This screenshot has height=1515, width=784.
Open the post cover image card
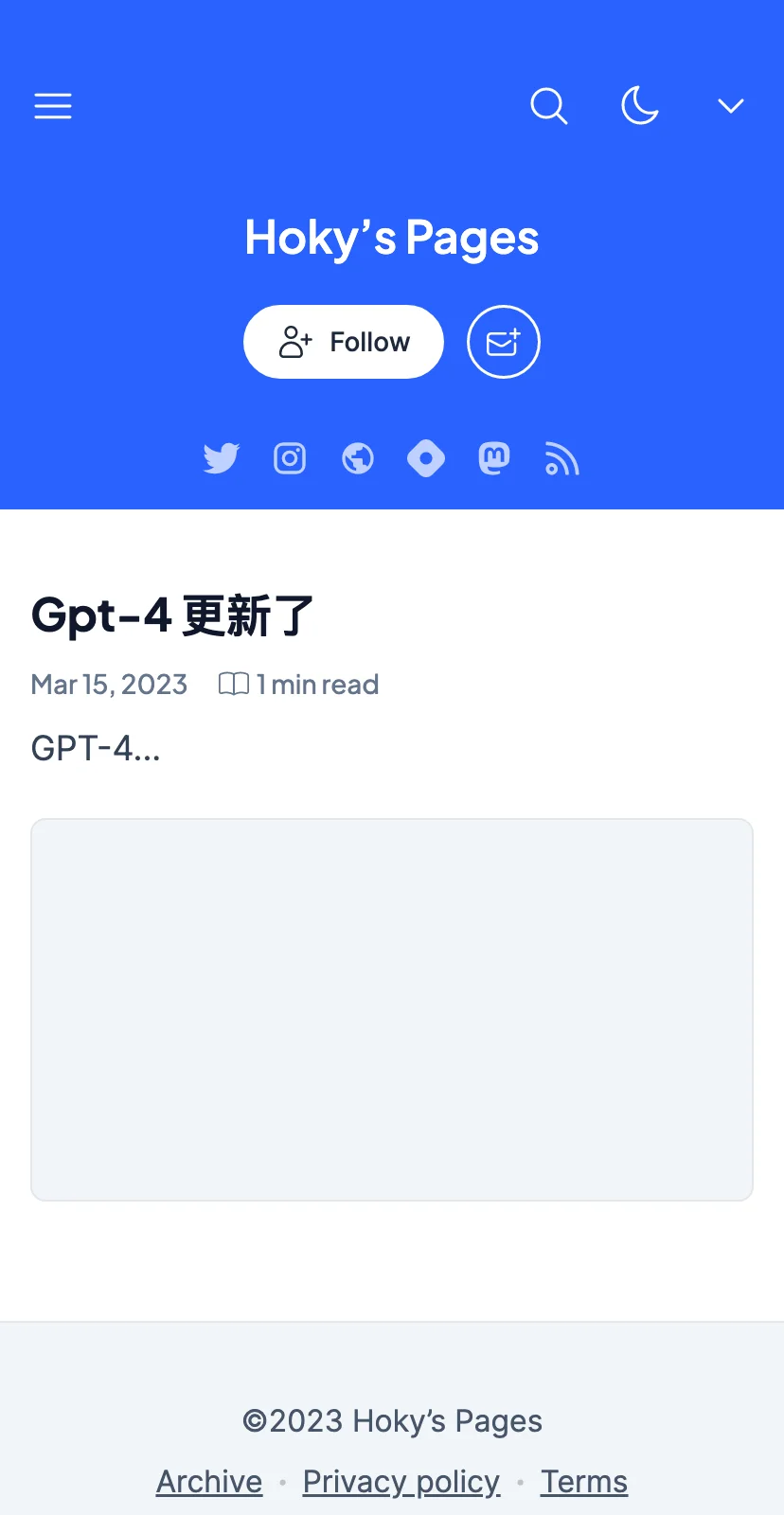392,1009
